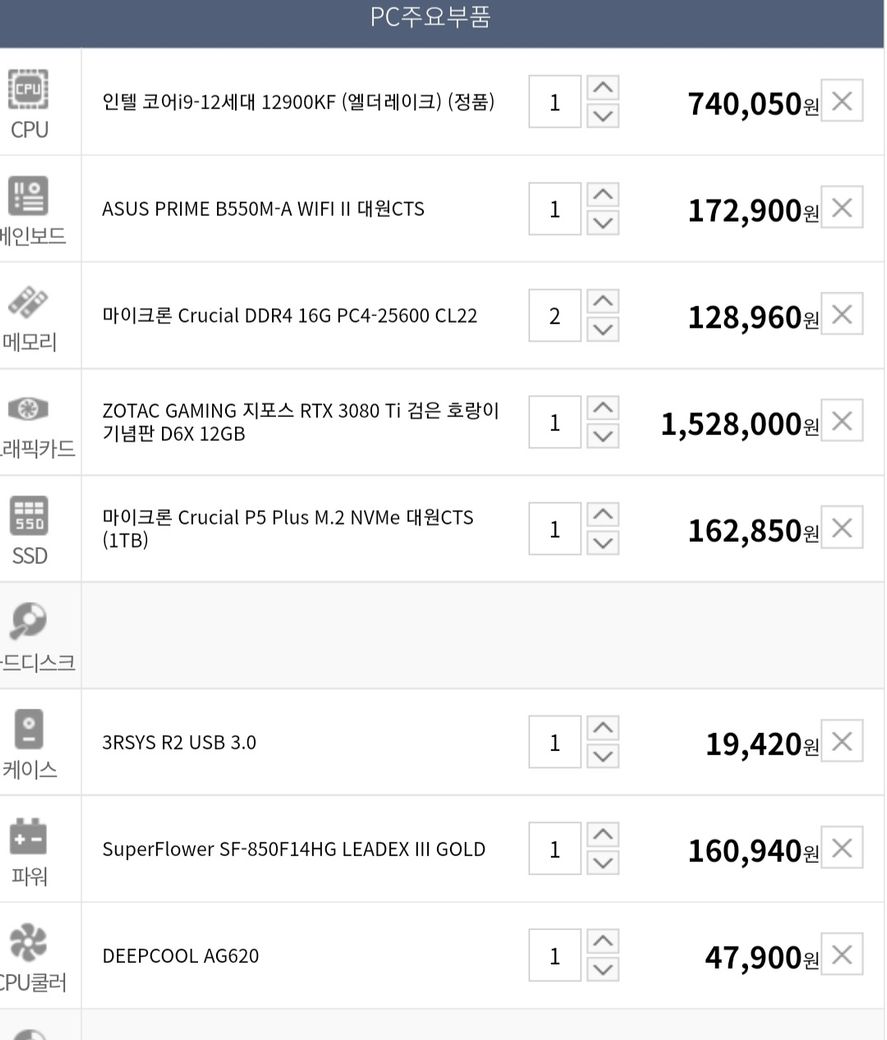Screen dimensions: 887x1040
Task: Open the Intel Core i9 12900KF product
Action: pos(298,102)
